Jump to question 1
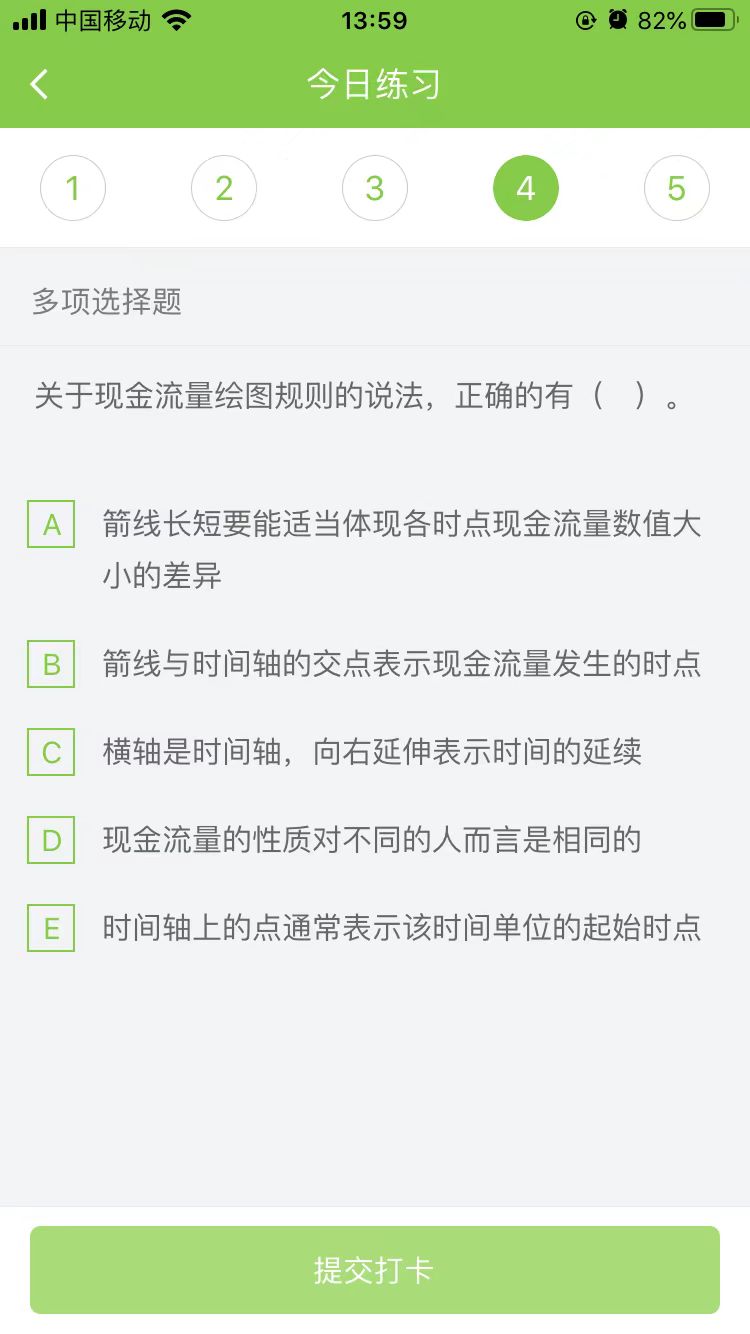Screen dimensions: 750x1334 click(x=73, y=188)
